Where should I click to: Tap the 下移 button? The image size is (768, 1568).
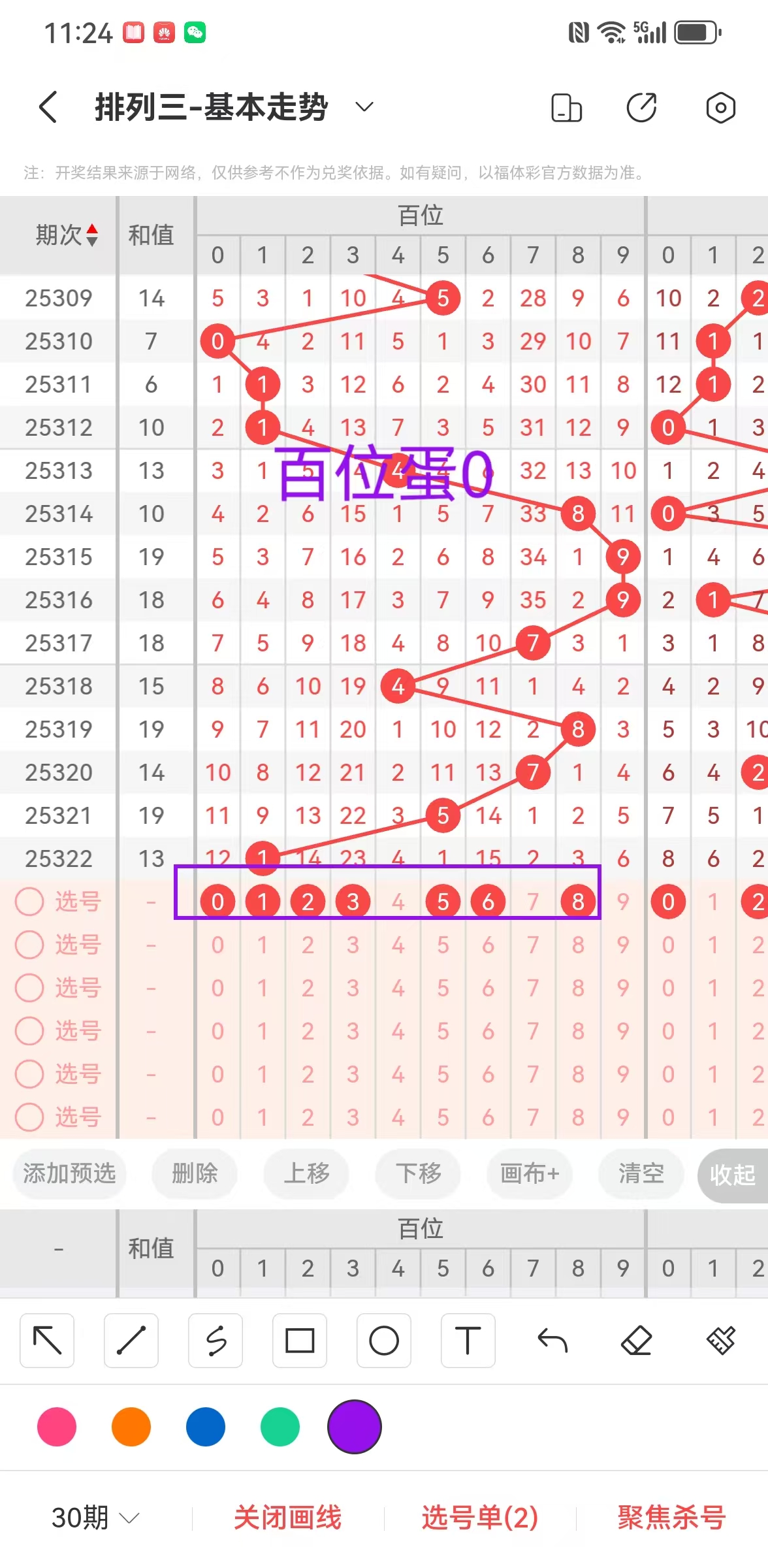coord(418,1174)
